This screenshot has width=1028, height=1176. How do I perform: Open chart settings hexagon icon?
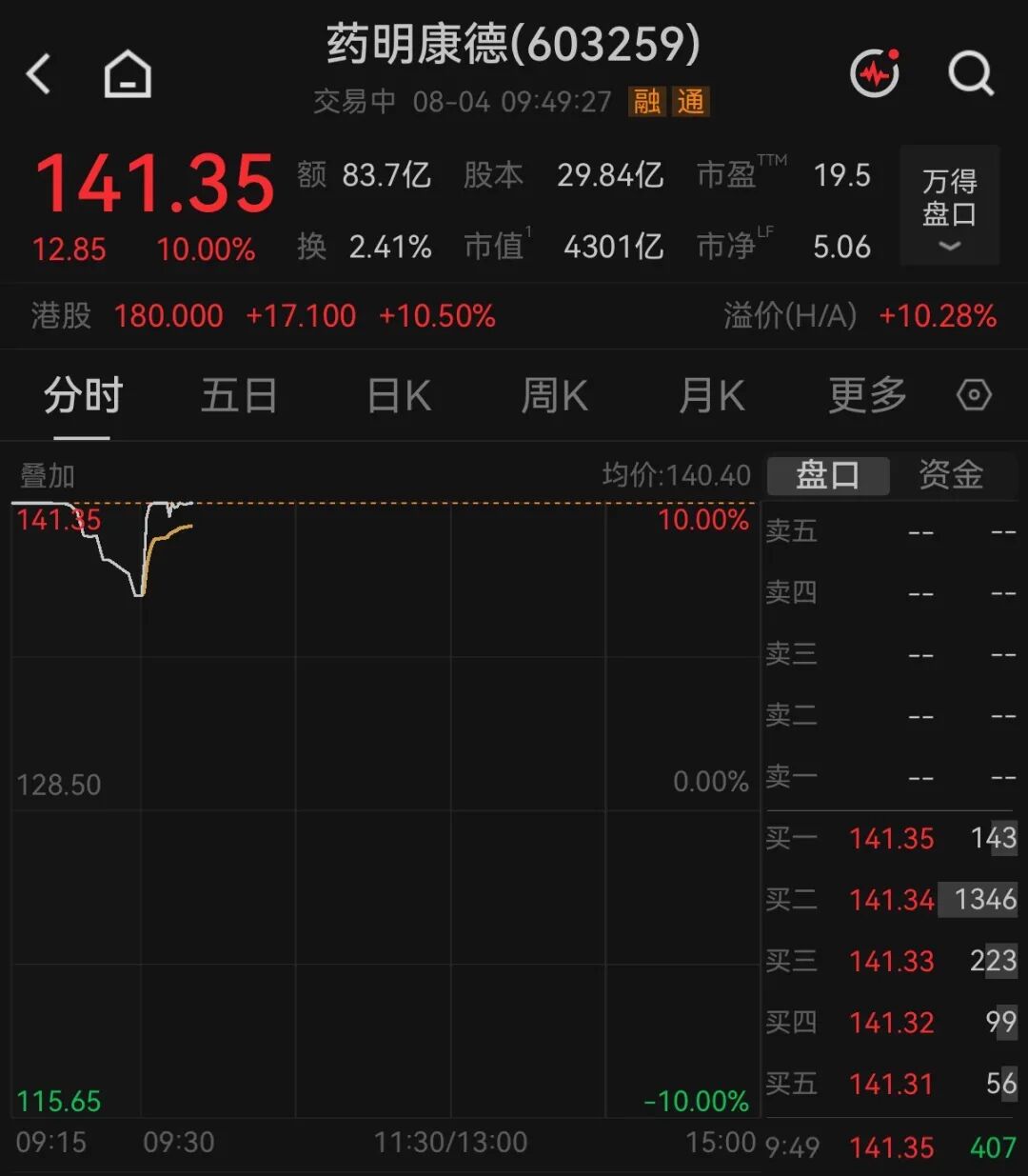974,395
